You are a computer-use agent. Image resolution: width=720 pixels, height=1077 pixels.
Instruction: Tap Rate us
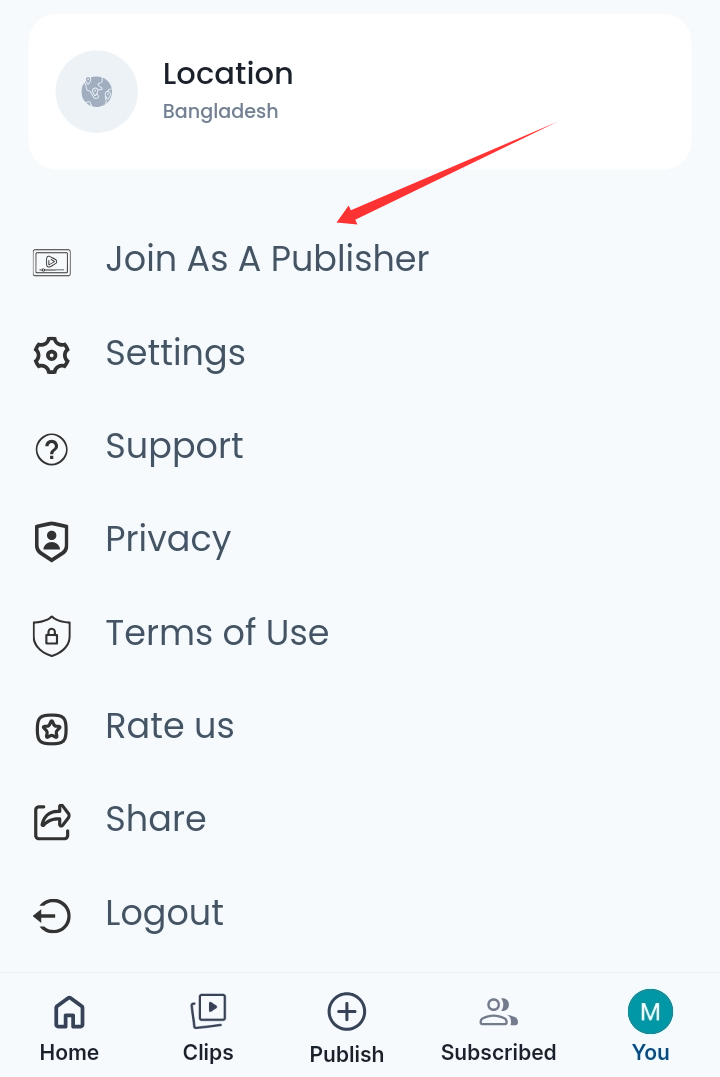click(x=170, y=726)
